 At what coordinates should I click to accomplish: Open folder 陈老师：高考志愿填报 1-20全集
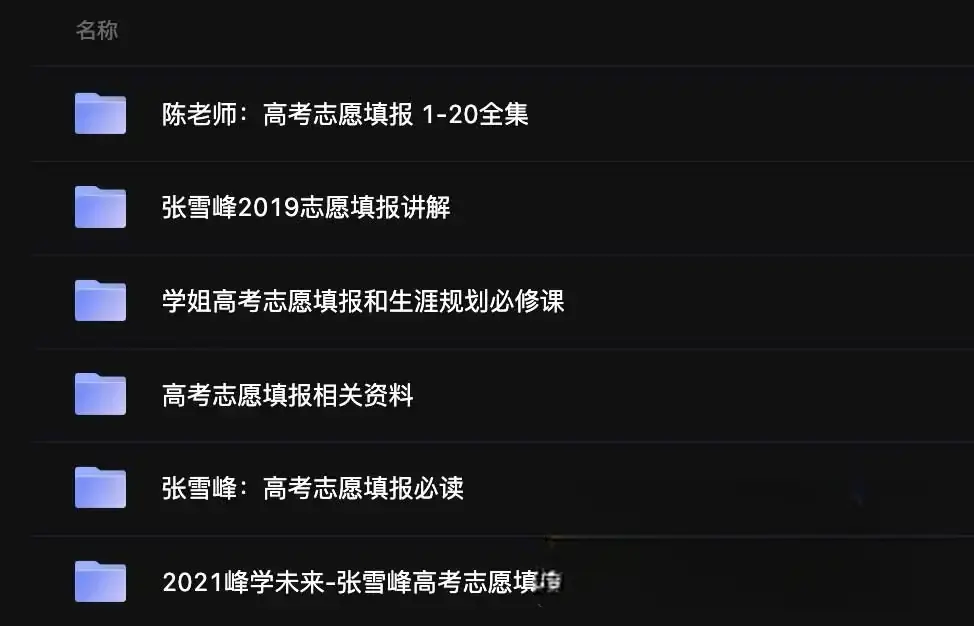pyautogui.click(x=345, y=115)
